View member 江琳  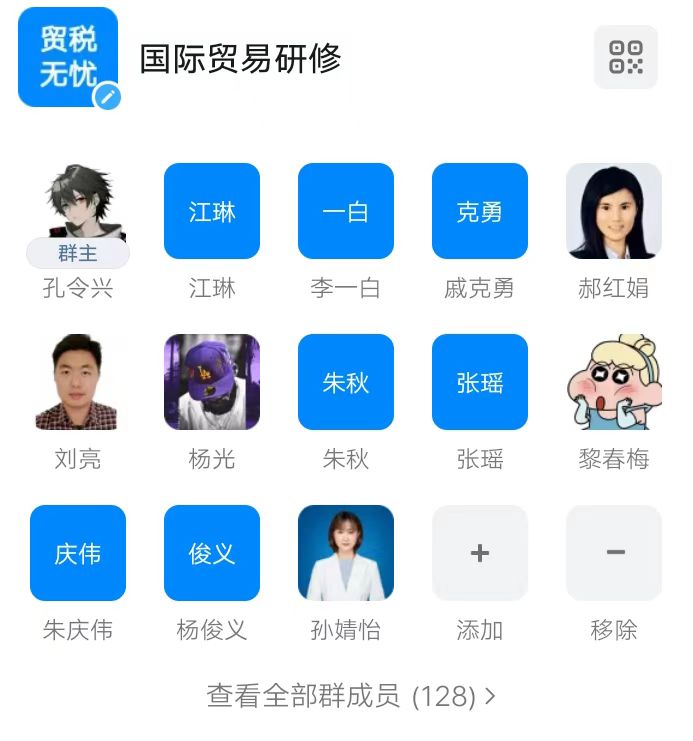pos(212,212)
